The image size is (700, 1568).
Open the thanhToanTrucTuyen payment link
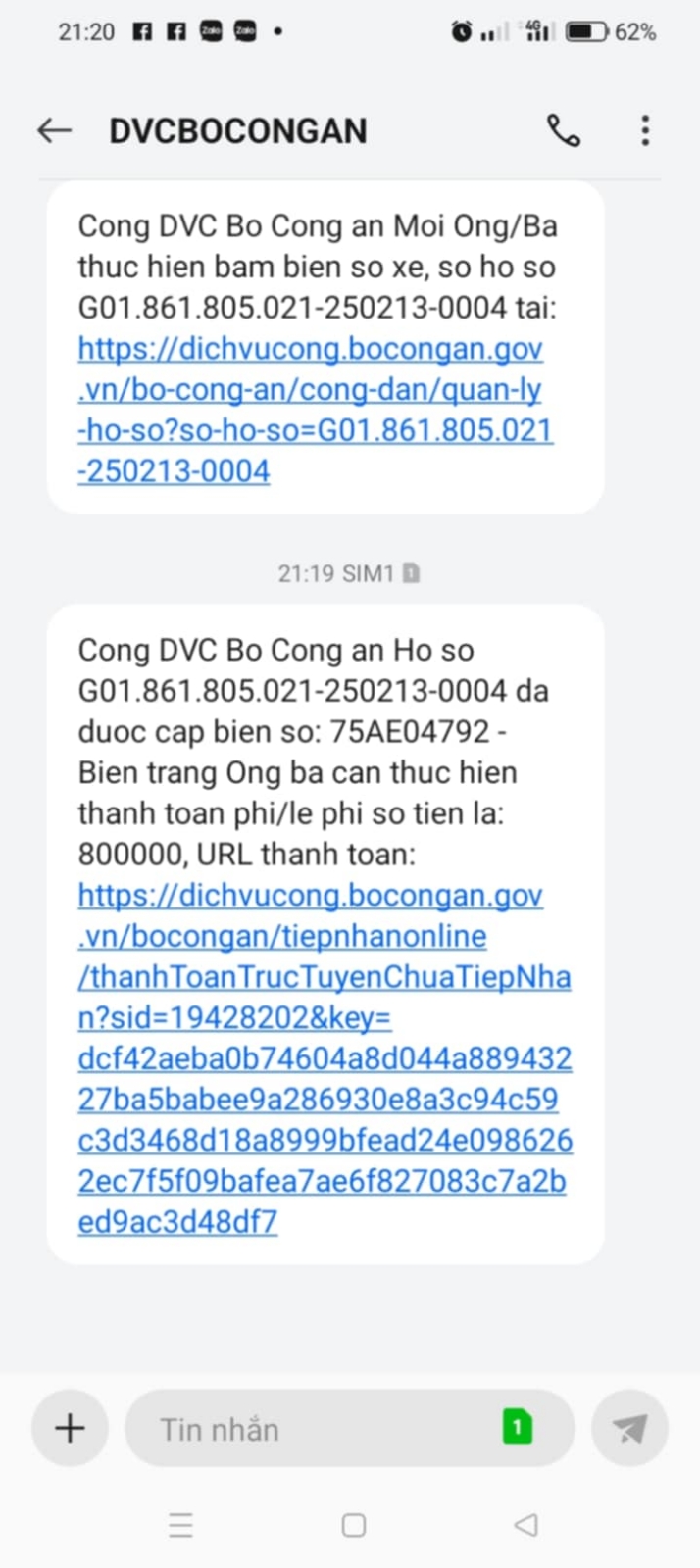pos(324,1058)
